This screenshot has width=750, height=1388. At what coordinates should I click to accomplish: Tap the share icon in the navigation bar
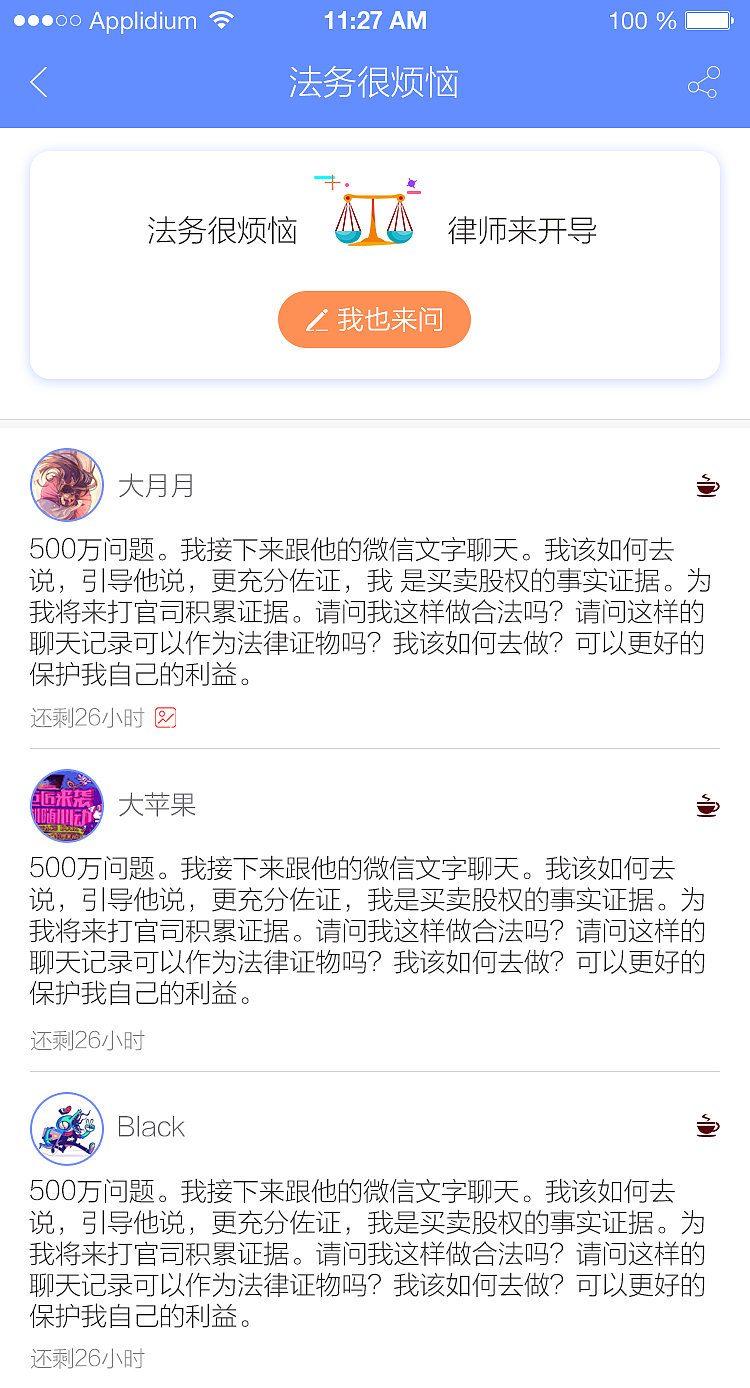point(704,83)
